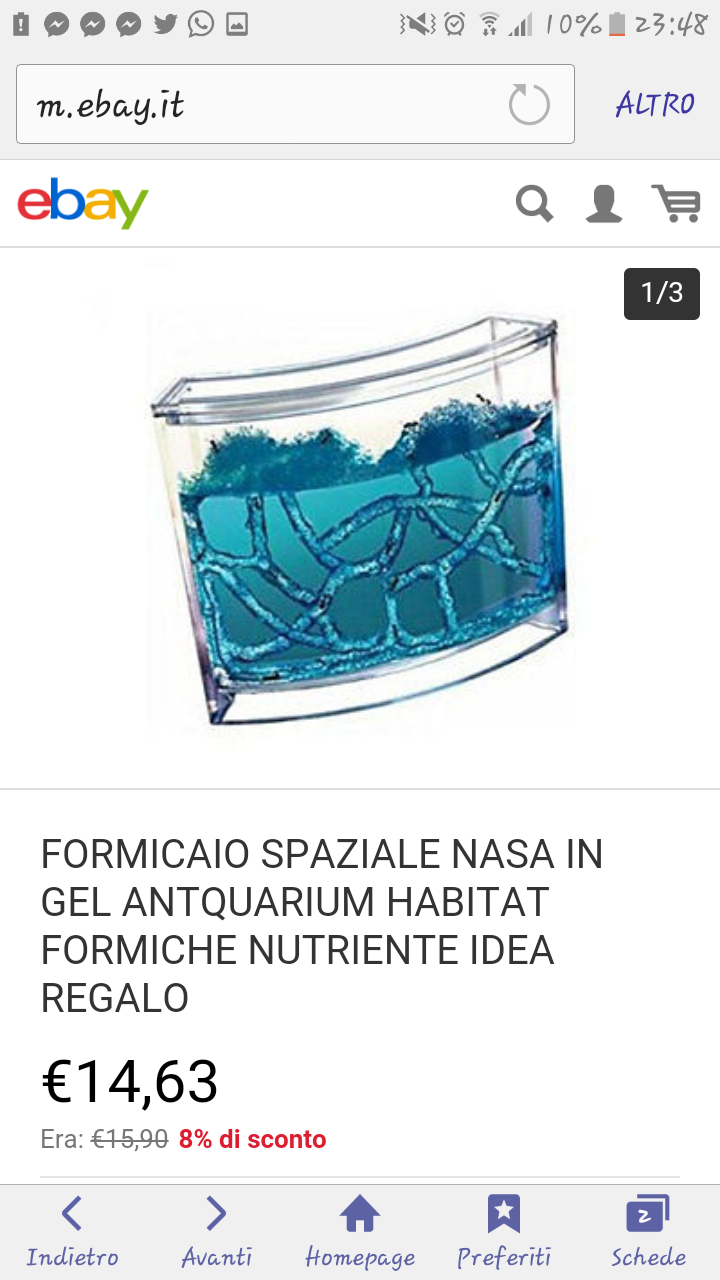The height and width of the screenshot is (1280, 720).
Task: Open the ALTRO browser menu
Action: coord(655,105)
